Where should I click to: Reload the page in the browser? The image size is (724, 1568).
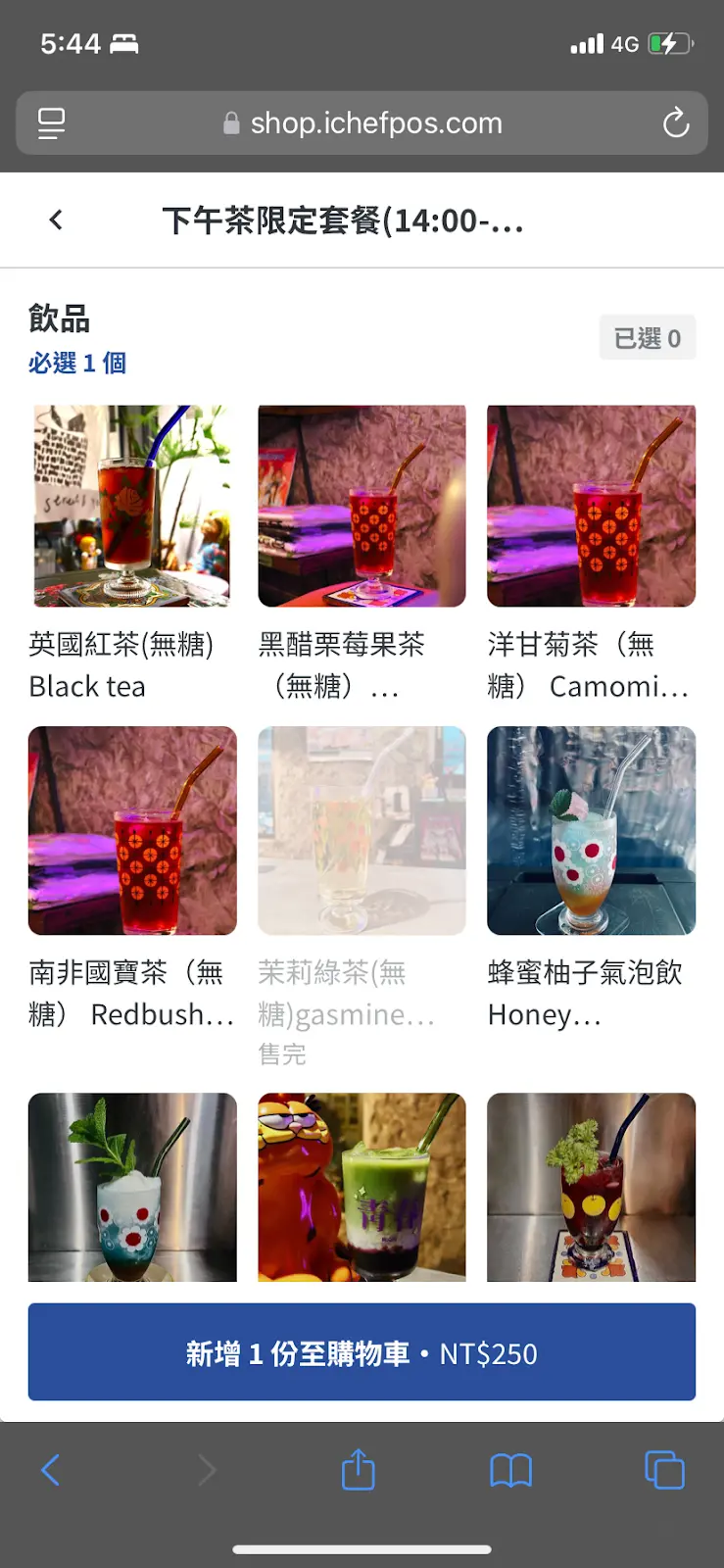click(675, 123)
